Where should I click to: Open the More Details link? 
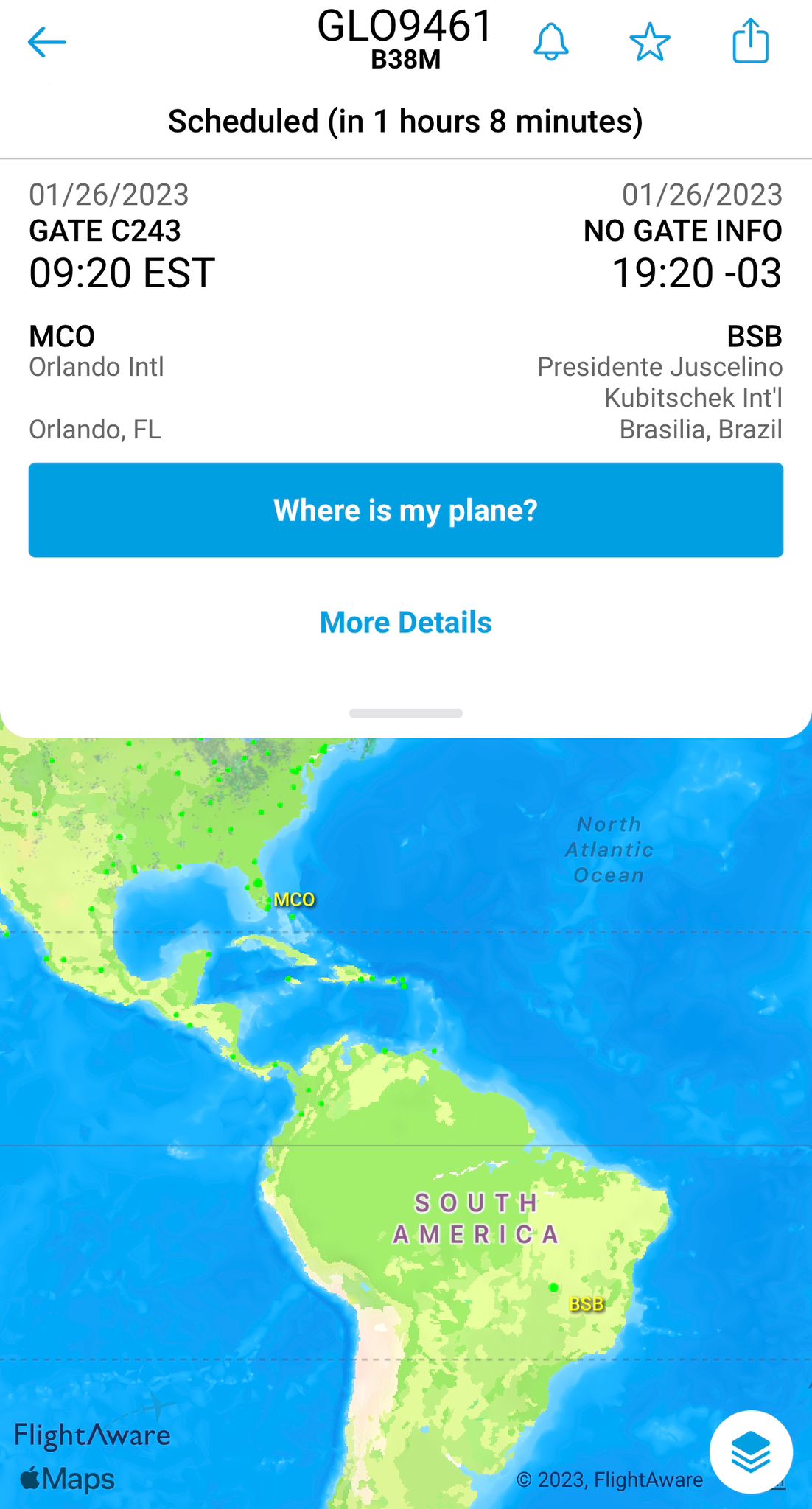click(406, 623)
